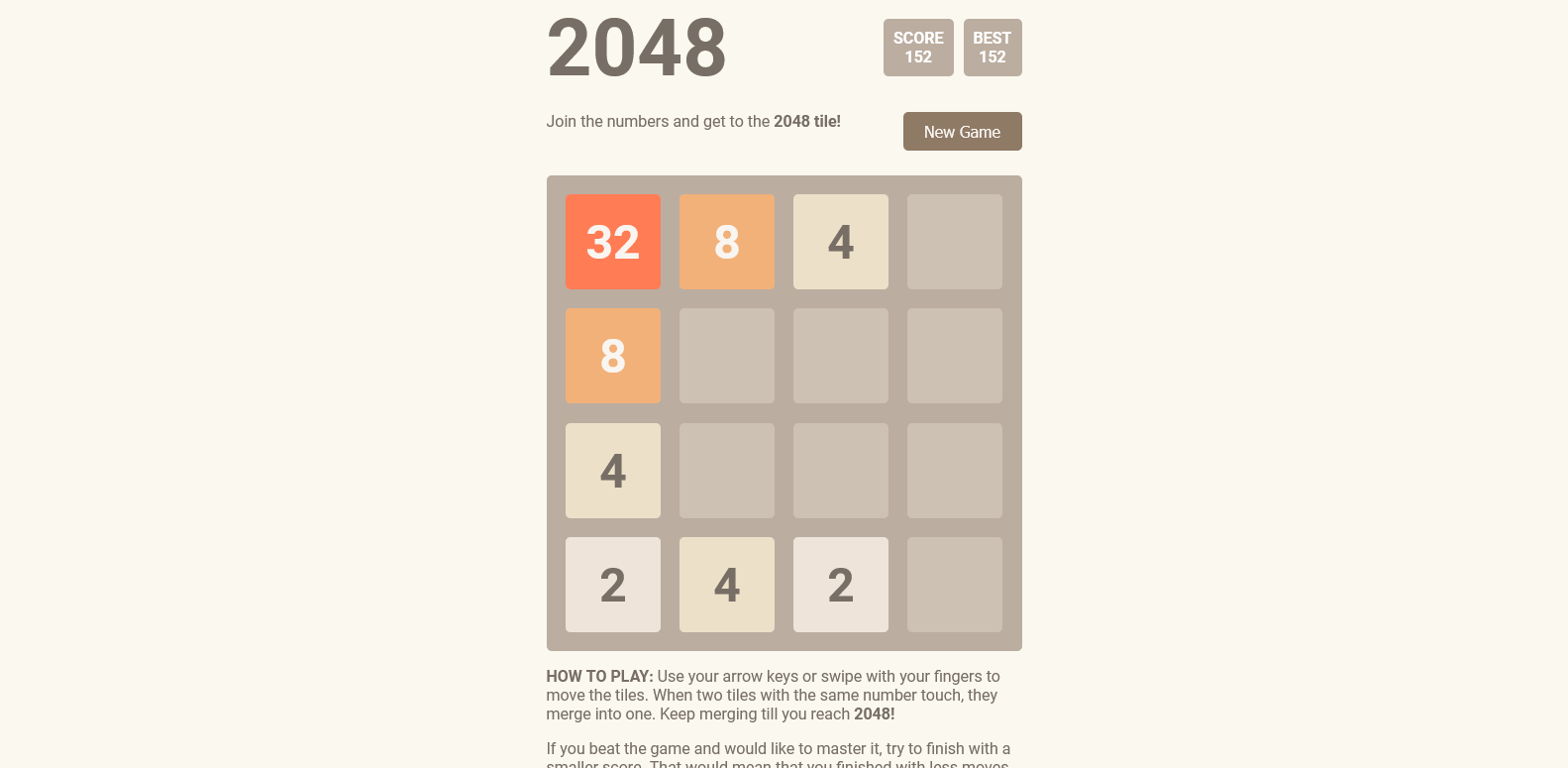Image resolution: width=1568 pixels, height=768 pixels.
Task: Start a new game
Action: (962, 132)
